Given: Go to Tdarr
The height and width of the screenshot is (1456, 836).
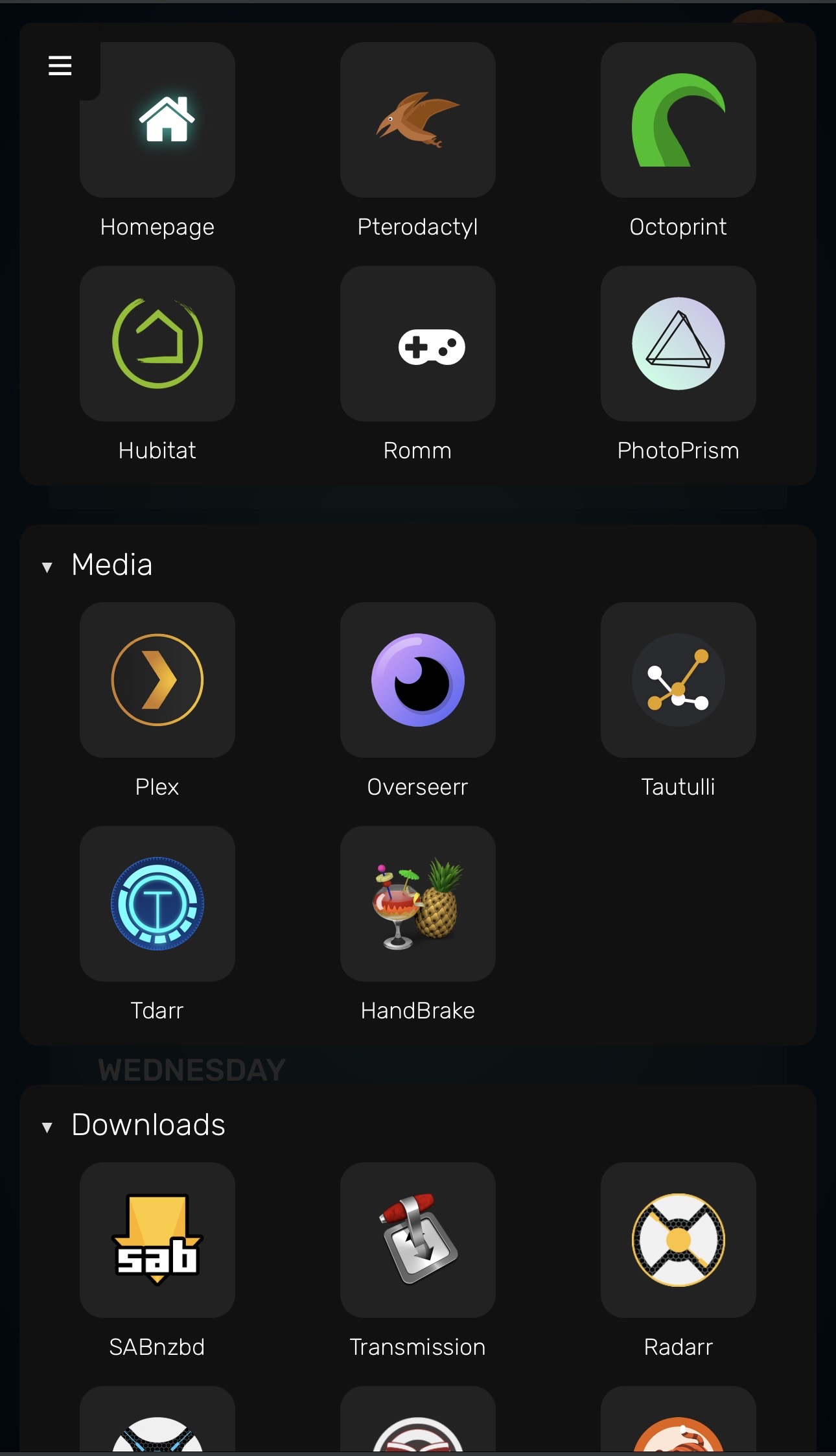Looking at the screenshot, I should pyautogui.click(x=157, y=904).
